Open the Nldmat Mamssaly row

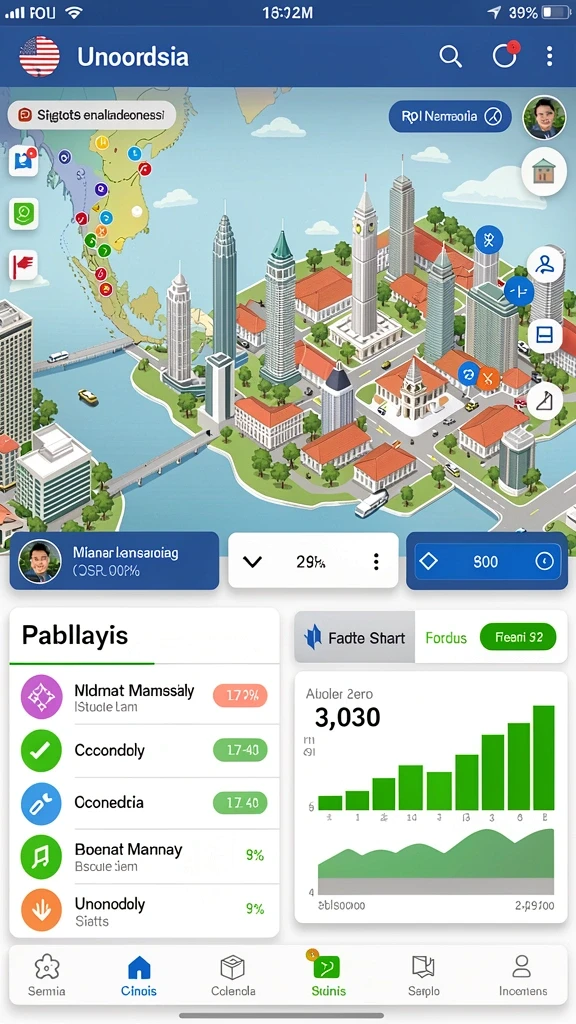pyautogui.click(x=144, y=697)
